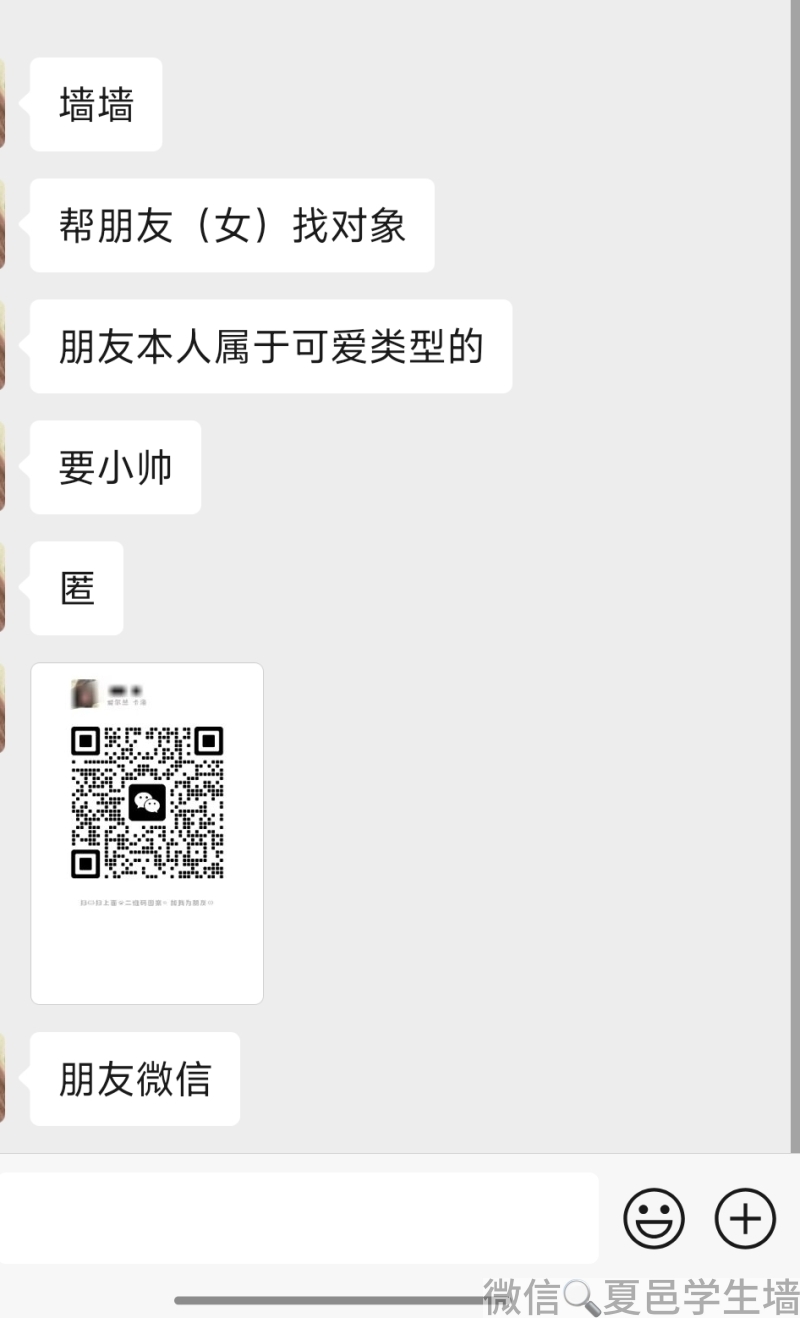Viewport: 800px width, 1318px height.
Task: Open the QR code image message
Action: 147,832
